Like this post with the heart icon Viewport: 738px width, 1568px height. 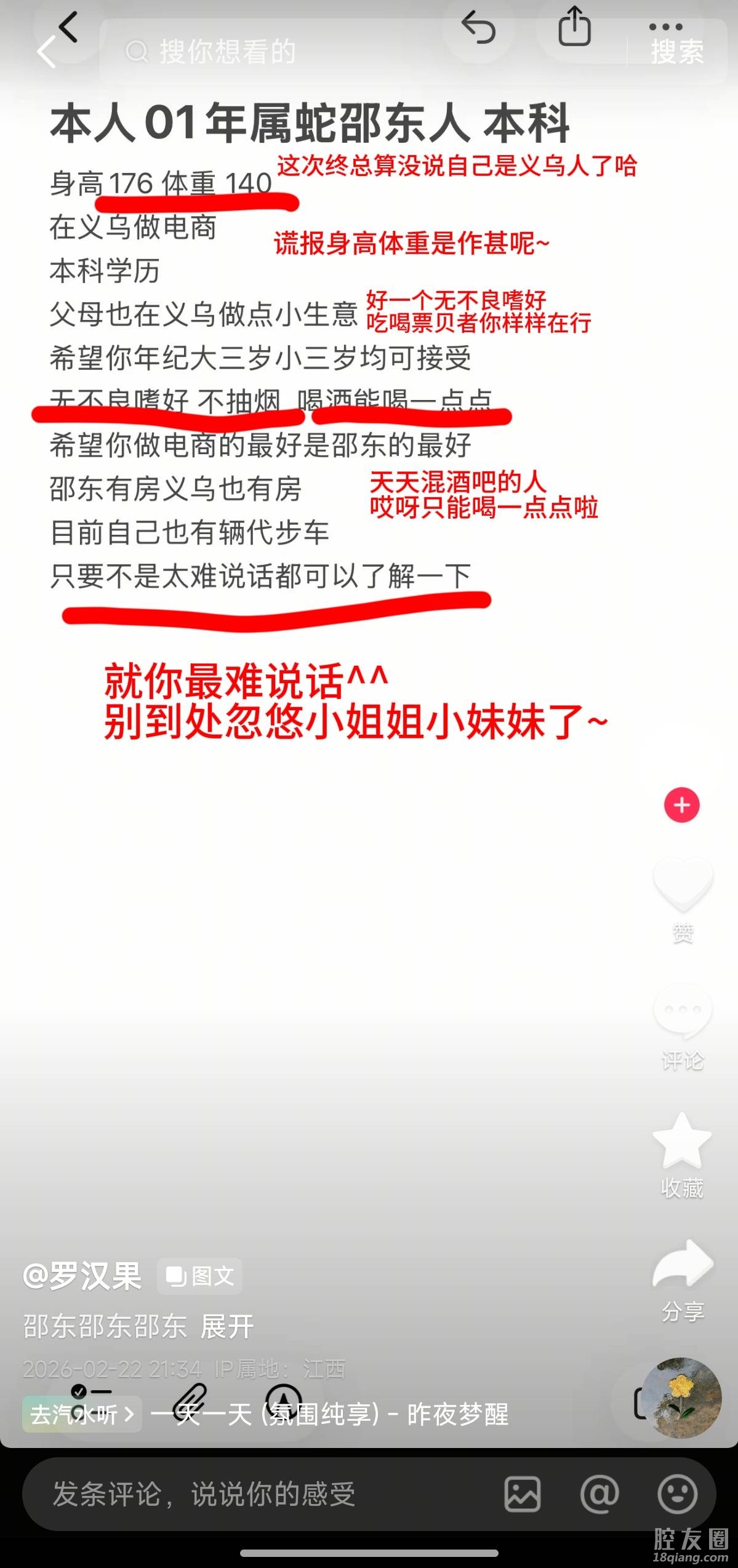tap(682, 886)
